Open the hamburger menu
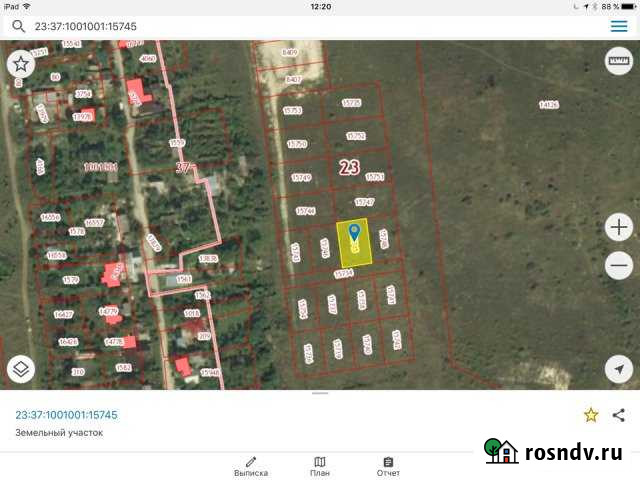The width and height of the screenshot is (640, 480). [619, 26]
